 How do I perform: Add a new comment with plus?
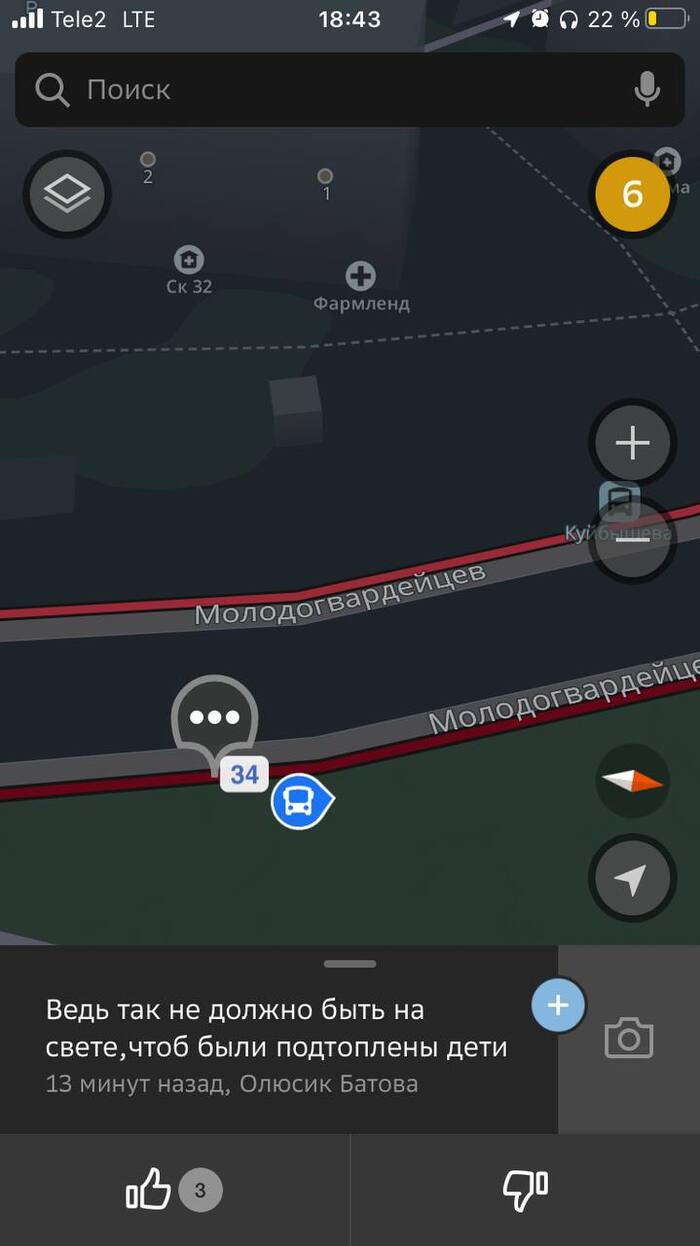click(558, 1005)
